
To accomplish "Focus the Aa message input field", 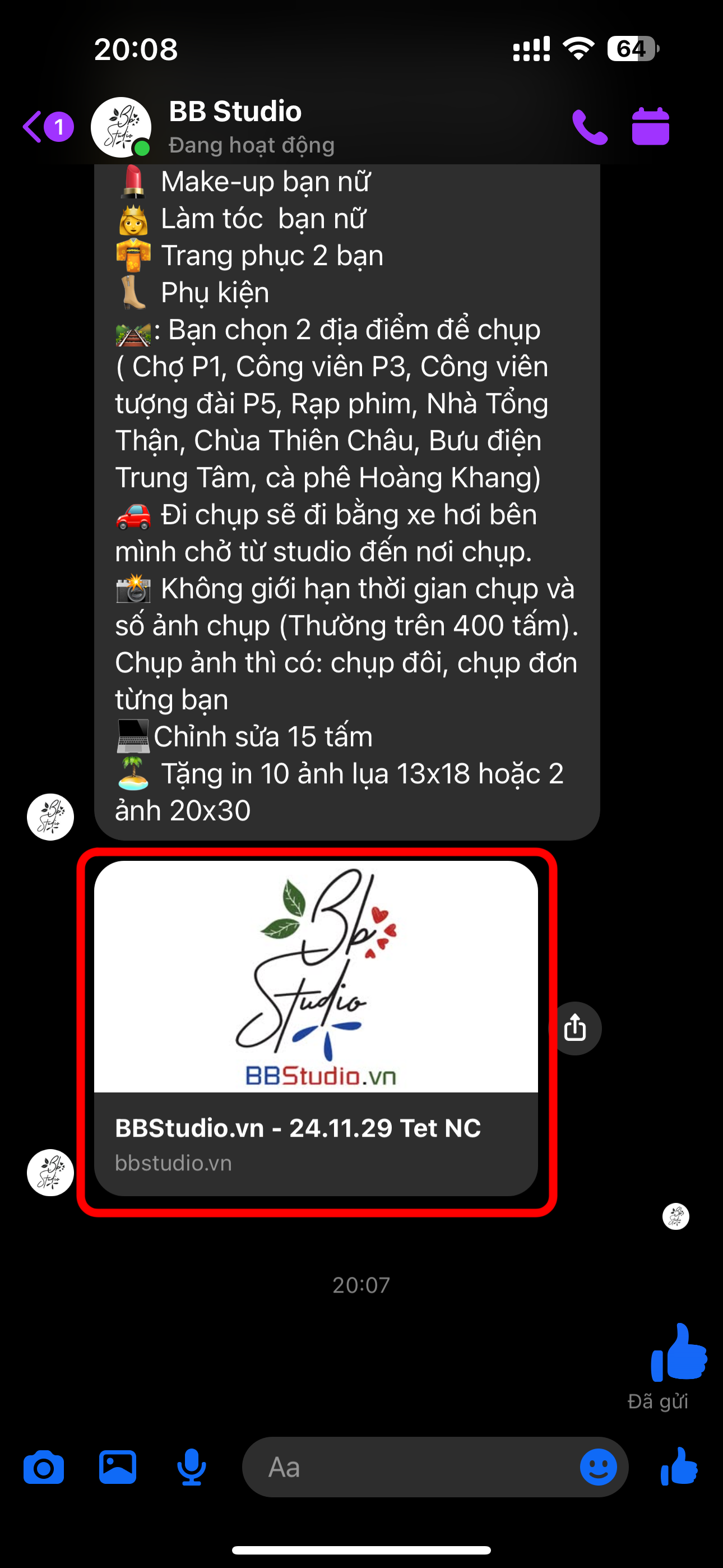I will coord(414,1468).
